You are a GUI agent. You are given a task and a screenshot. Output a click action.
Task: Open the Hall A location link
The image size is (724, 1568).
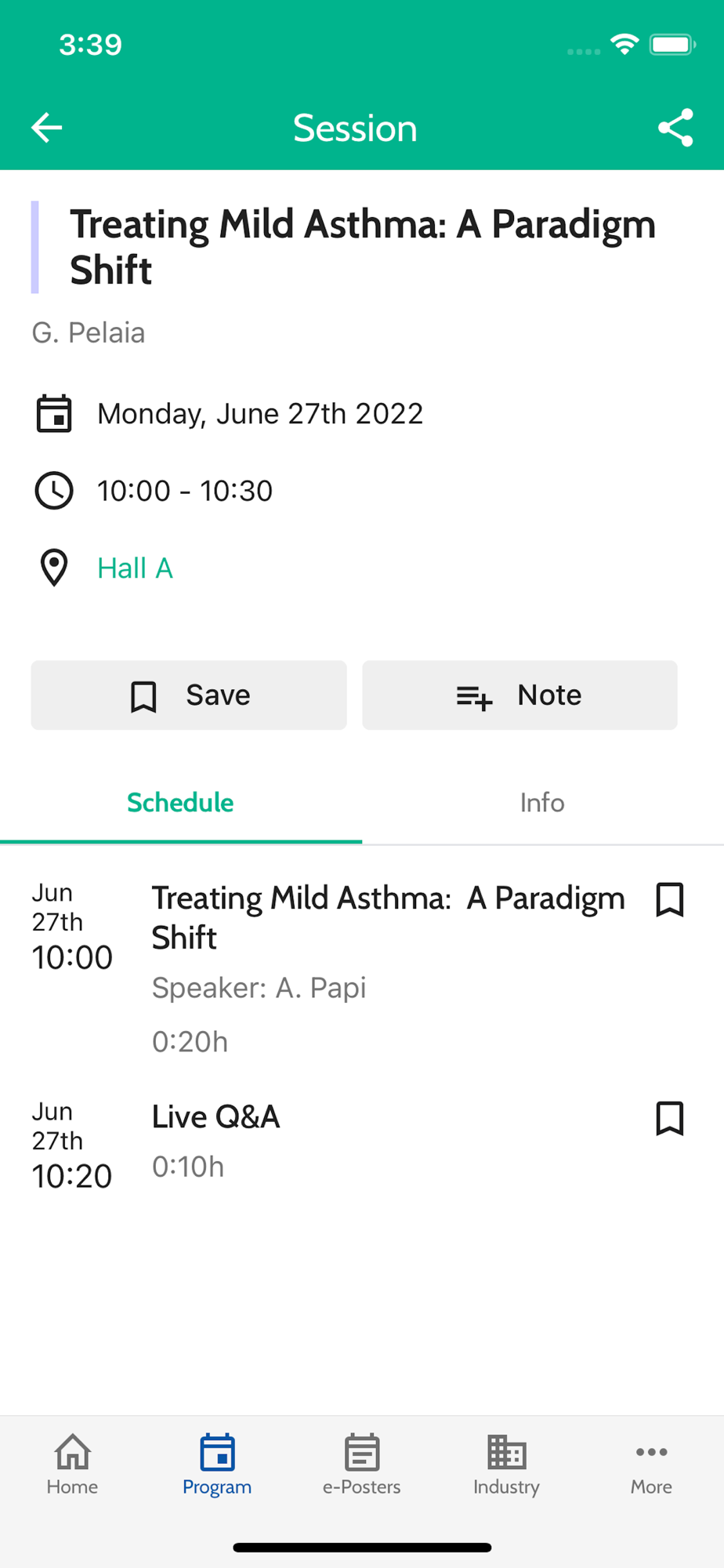[135, 568]
